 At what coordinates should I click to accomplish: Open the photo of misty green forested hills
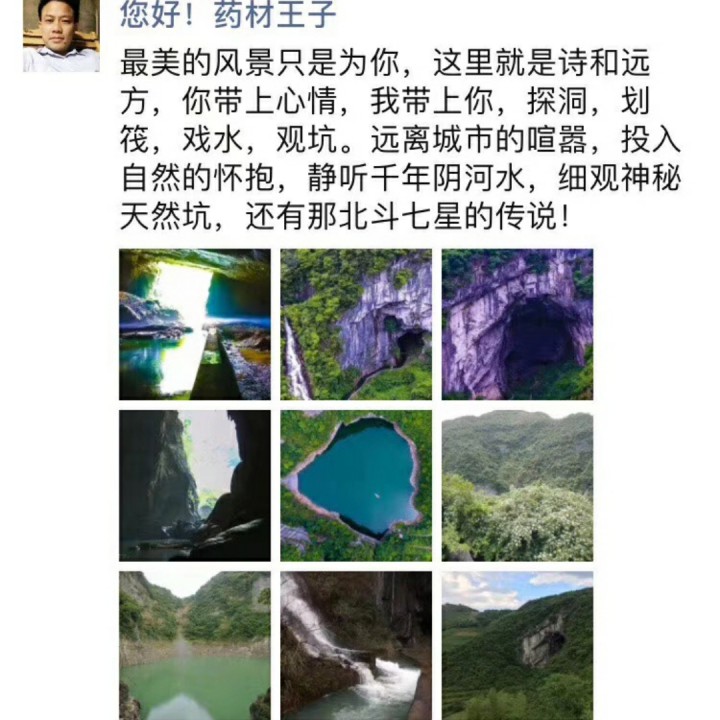pyautogui.click(x=517, y=485)
